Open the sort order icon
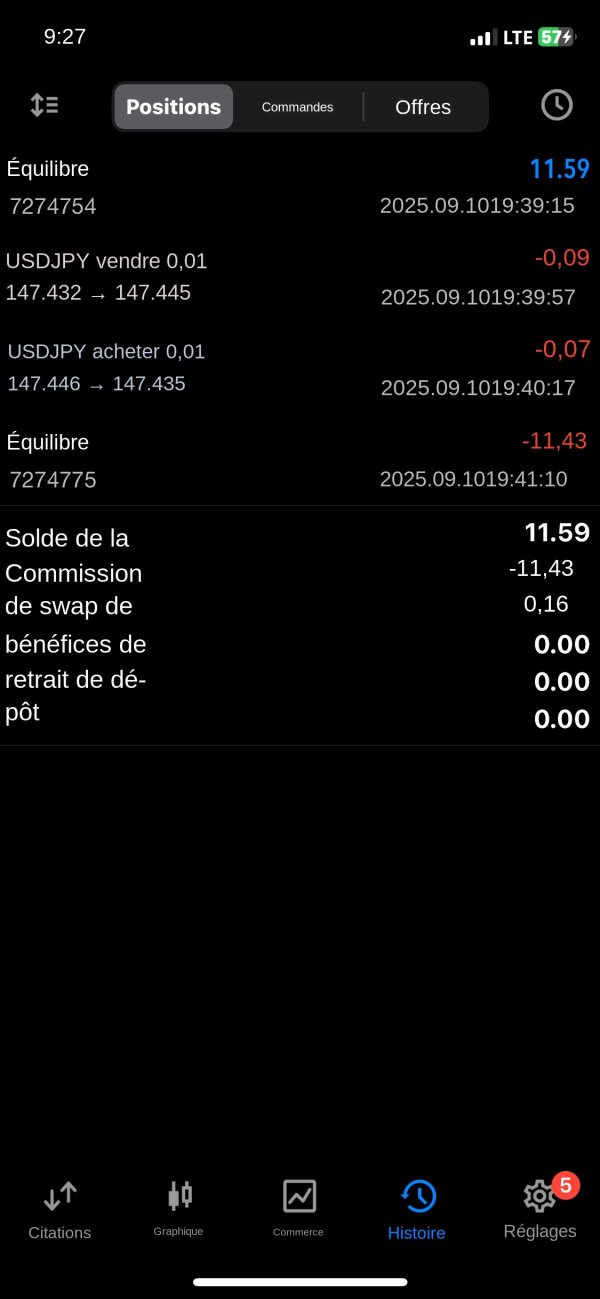Screen dimensions: 600x1299 pos(44,105)
